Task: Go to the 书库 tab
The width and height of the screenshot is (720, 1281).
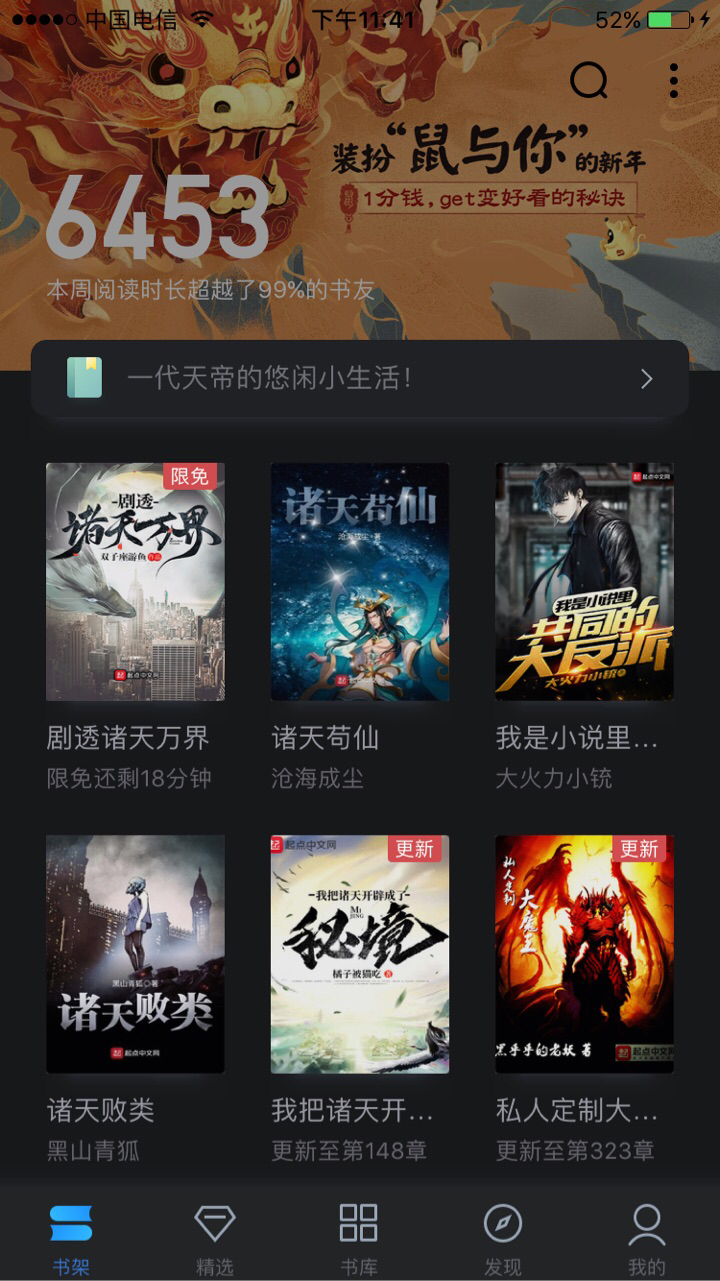Action: tap(359, 1238)
